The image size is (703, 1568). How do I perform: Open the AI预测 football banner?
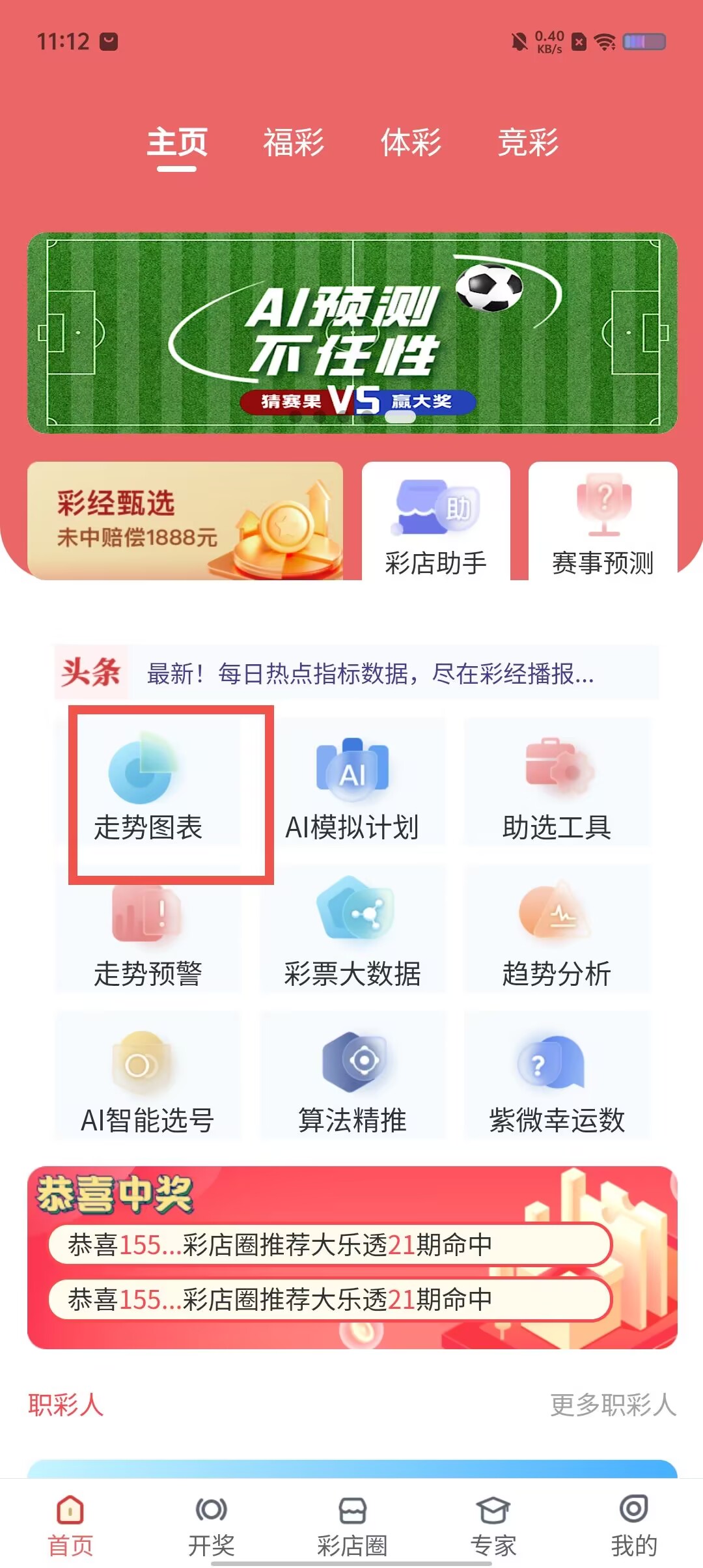352,332
